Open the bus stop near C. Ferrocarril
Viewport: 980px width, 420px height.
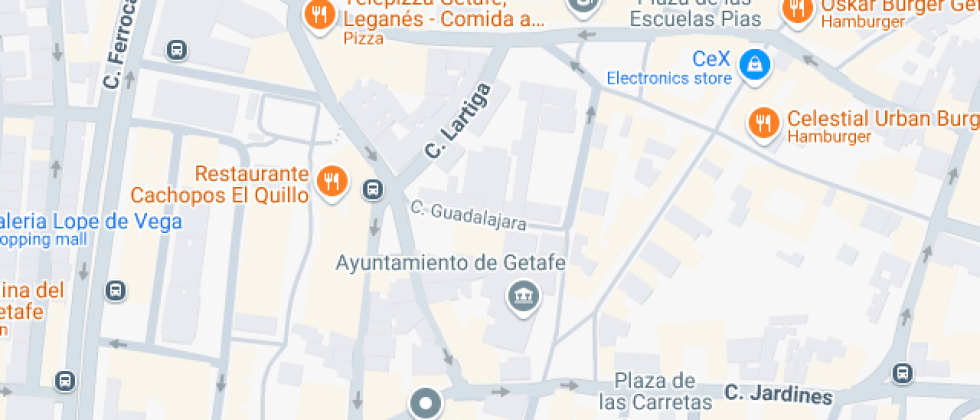176,49
